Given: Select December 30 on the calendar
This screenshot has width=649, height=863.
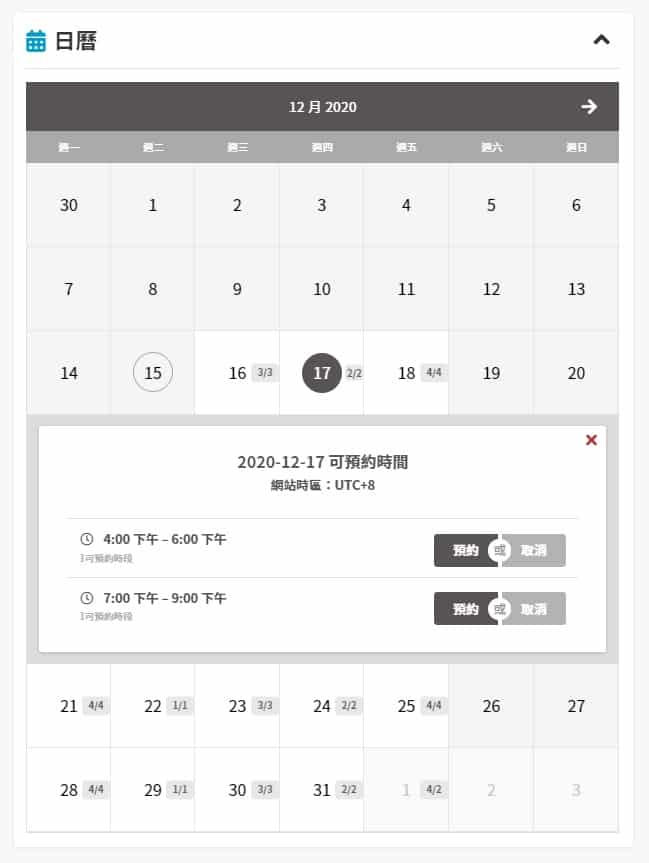Looking at the screenshot, I should click(237, 790).
